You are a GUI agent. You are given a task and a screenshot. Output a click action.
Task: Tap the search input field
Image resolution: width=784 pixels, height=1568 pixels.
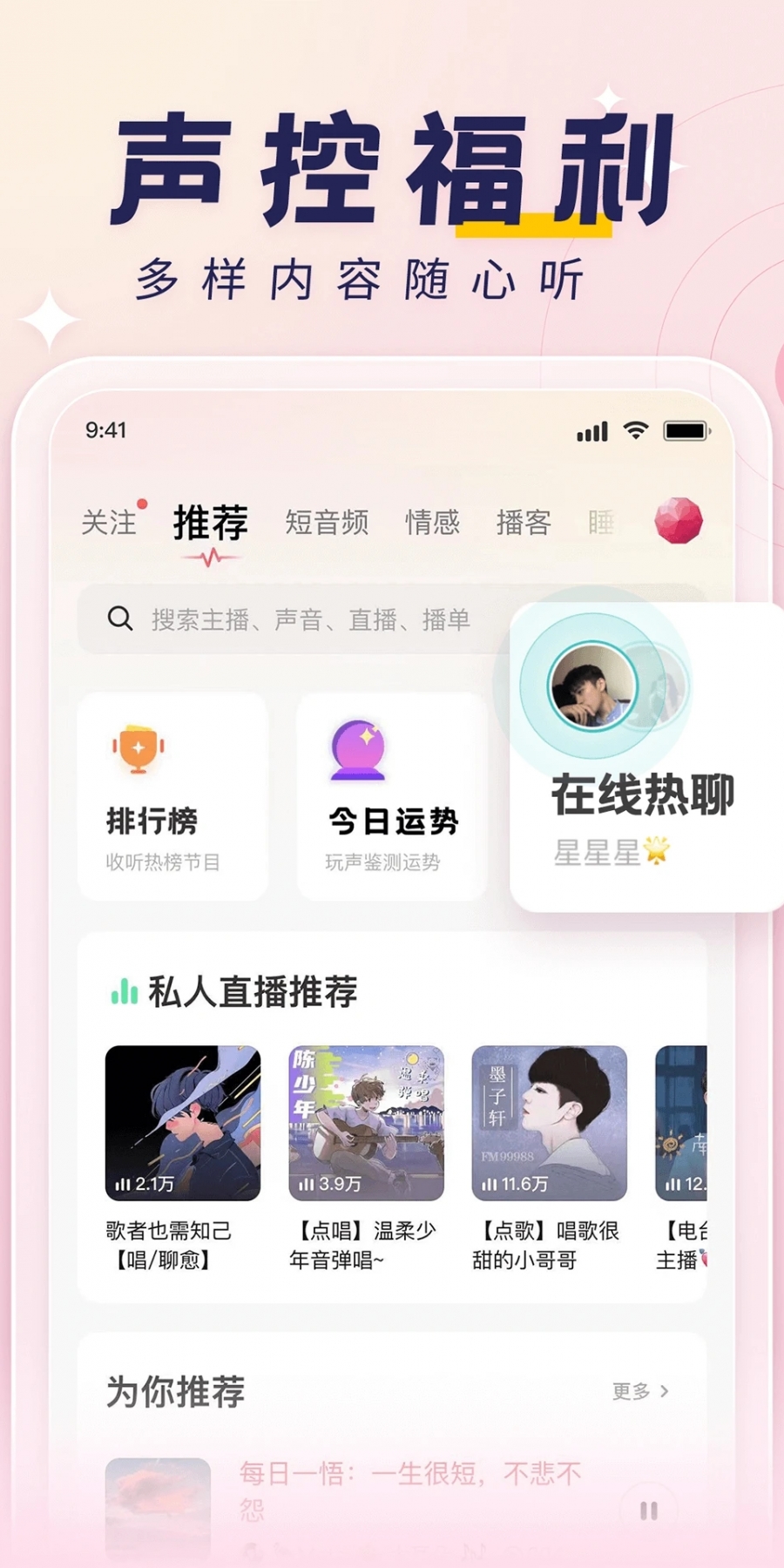pos(296,619)
